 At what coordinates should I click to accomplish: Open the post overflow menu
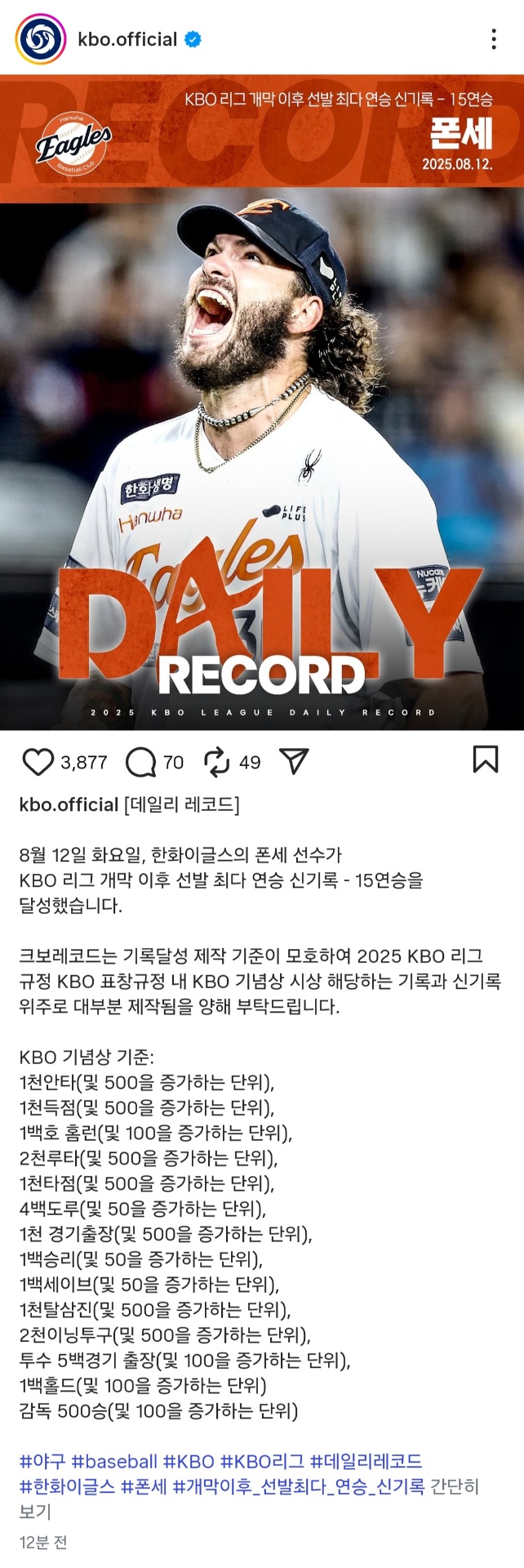(x=494, y=39)
